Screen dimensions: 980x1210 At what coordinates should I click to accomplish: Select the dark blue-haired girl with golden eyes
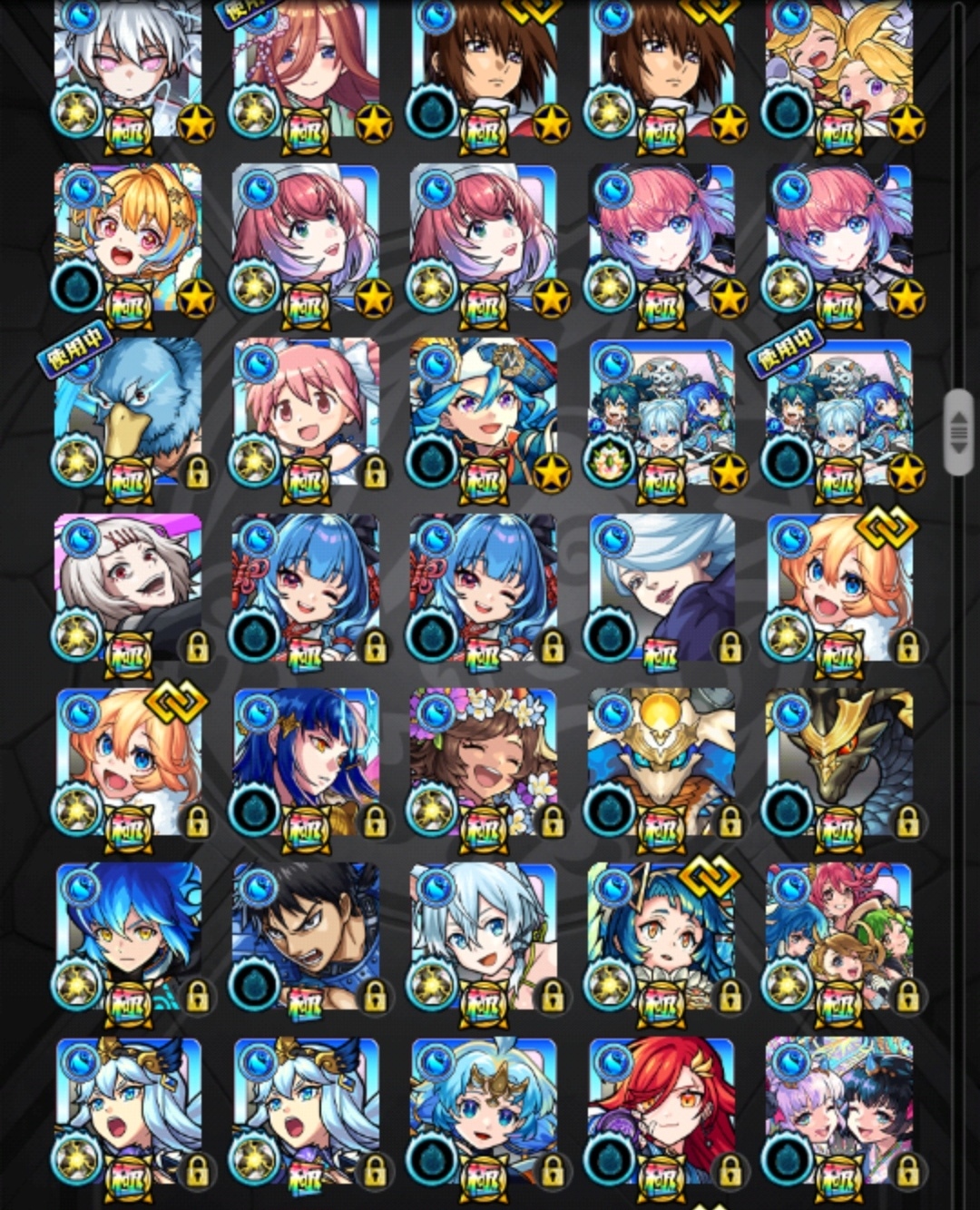tap(306, 762)
